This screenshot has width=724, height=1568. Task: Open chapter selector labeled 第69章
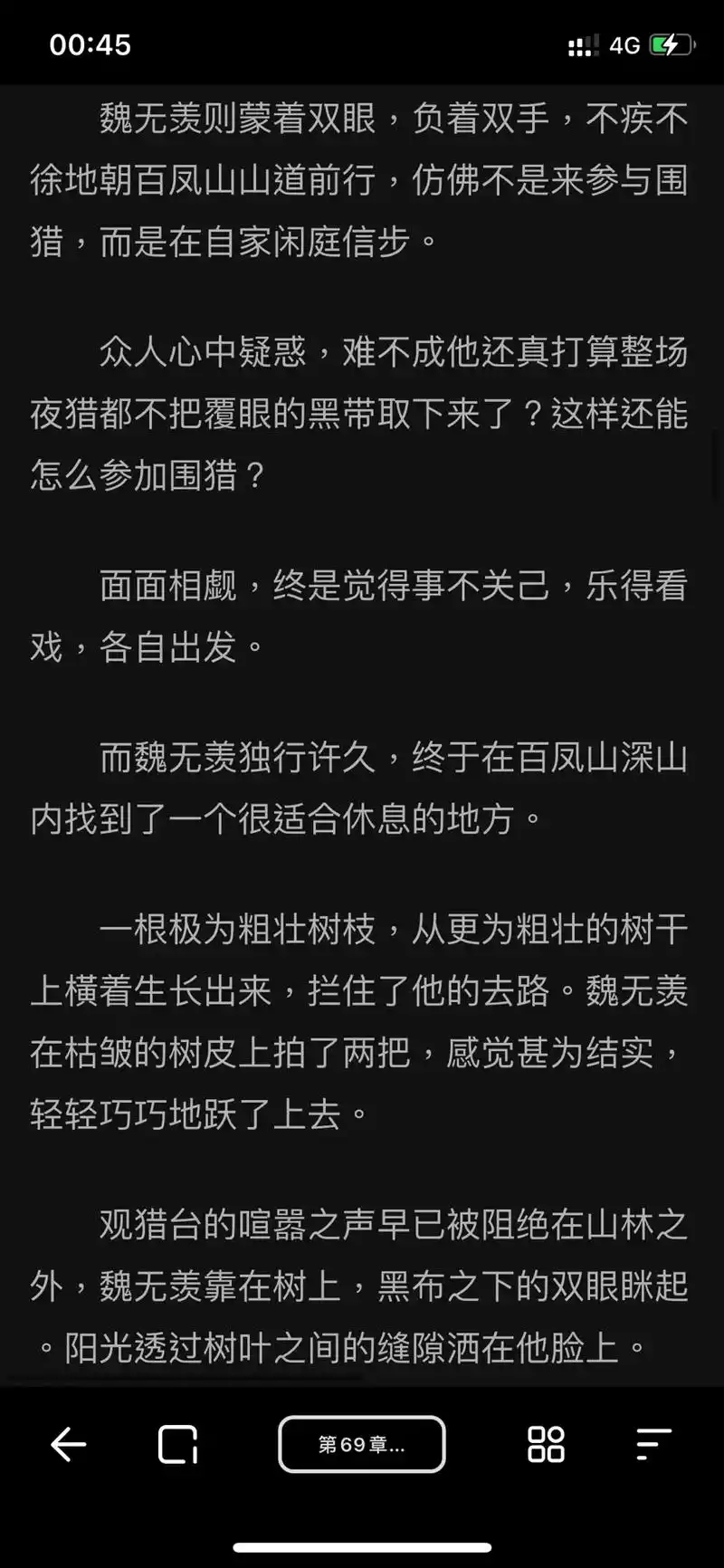click(361, 1445)
